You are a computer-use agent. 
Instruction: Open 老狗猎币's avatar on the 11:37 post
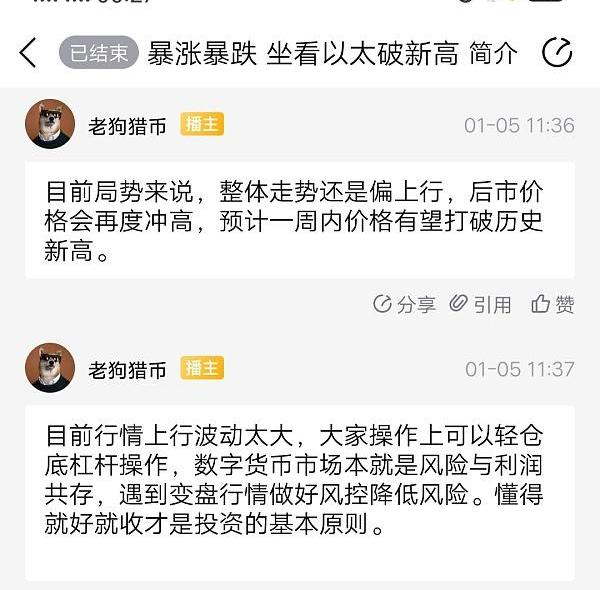[x=50, y=369]
